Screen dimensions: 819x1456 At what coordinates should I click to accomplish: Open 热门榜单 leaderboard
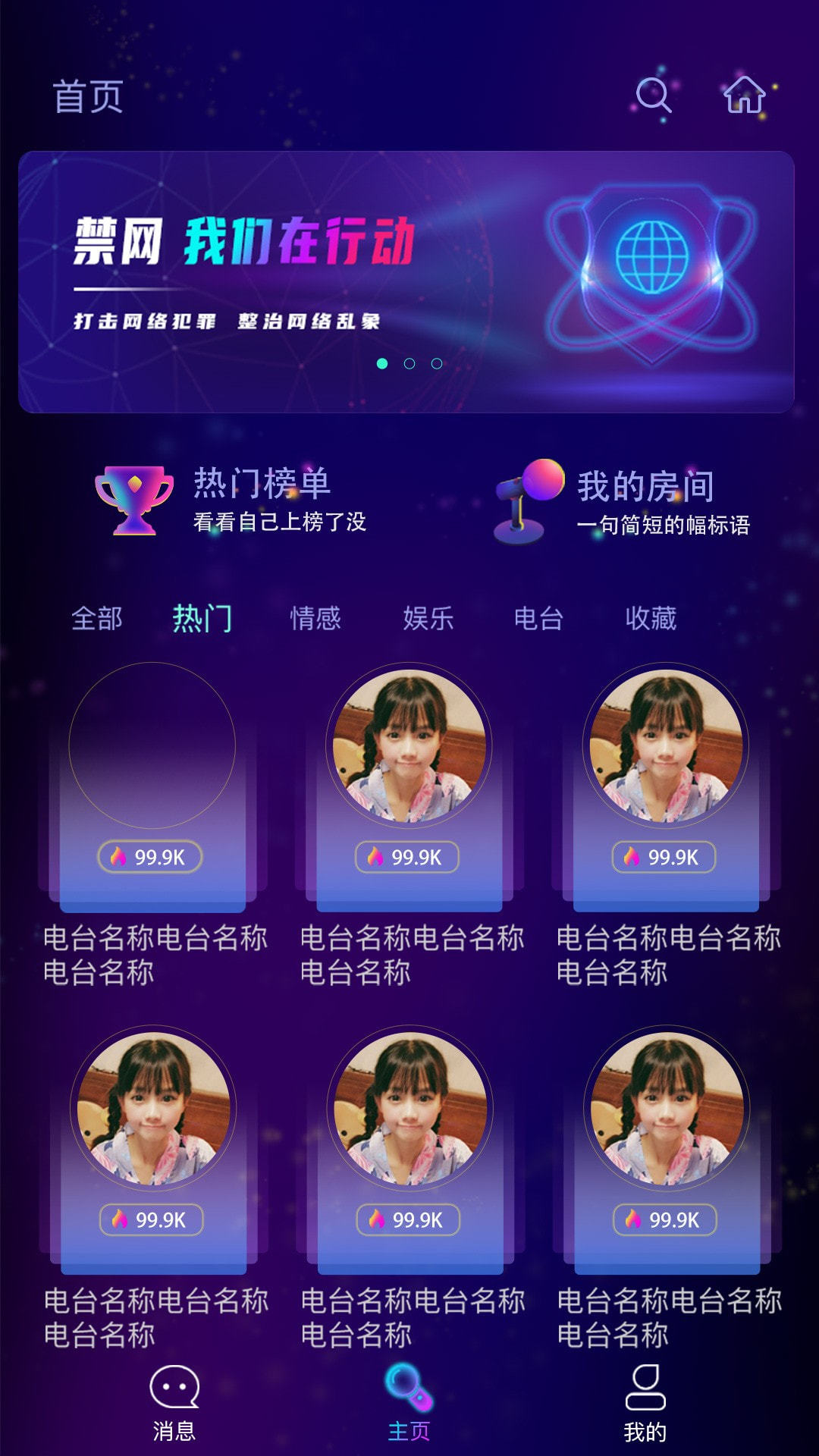coord(231,500)
